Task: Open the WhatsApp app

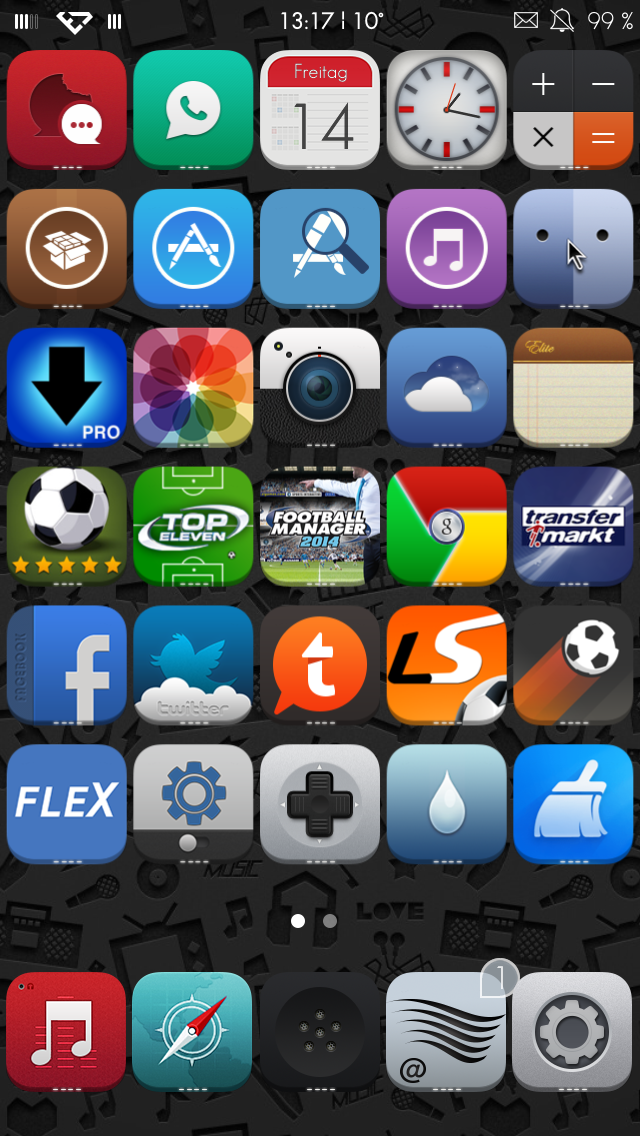Action: (x=193, y=108)
